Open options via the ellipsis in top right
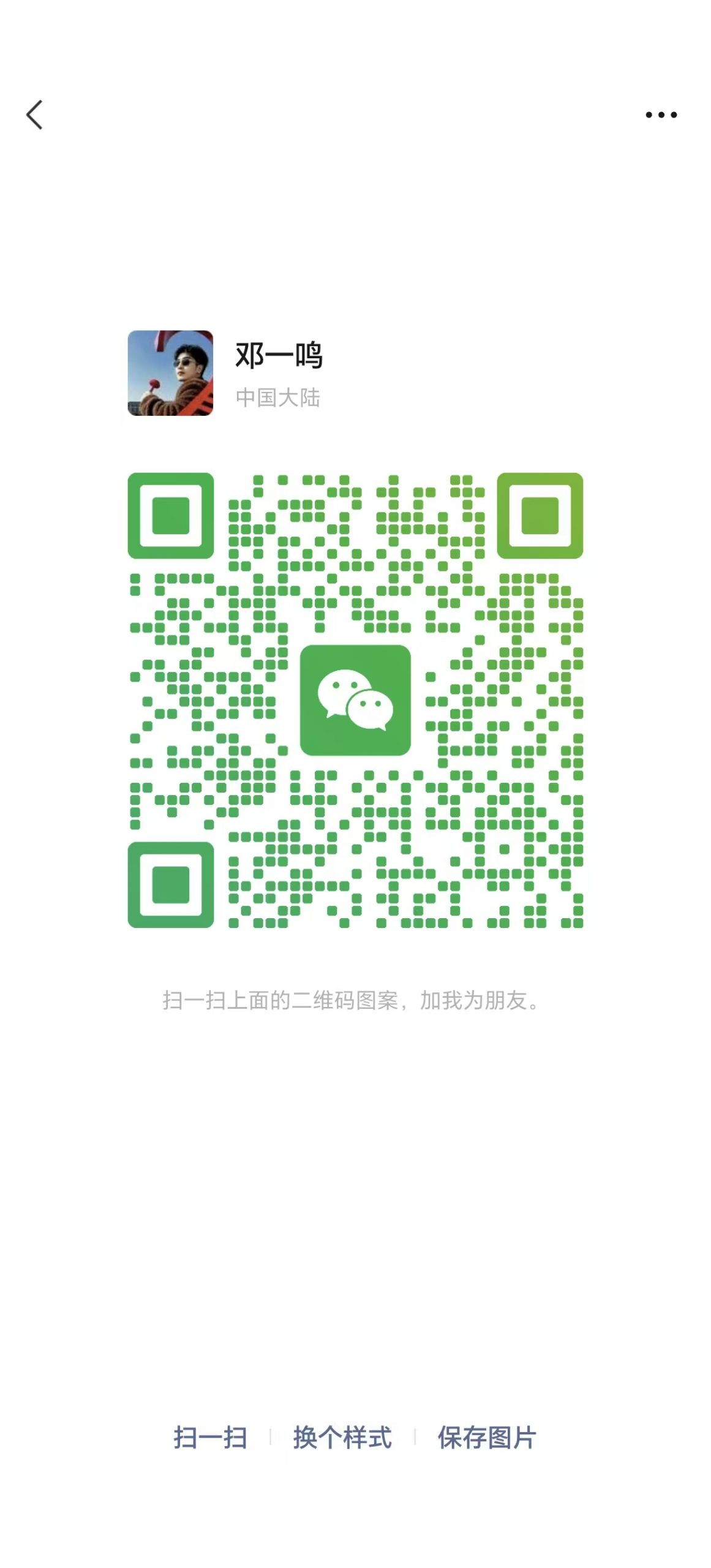The height and width of the screenshot is (1568, 711). 660,114
